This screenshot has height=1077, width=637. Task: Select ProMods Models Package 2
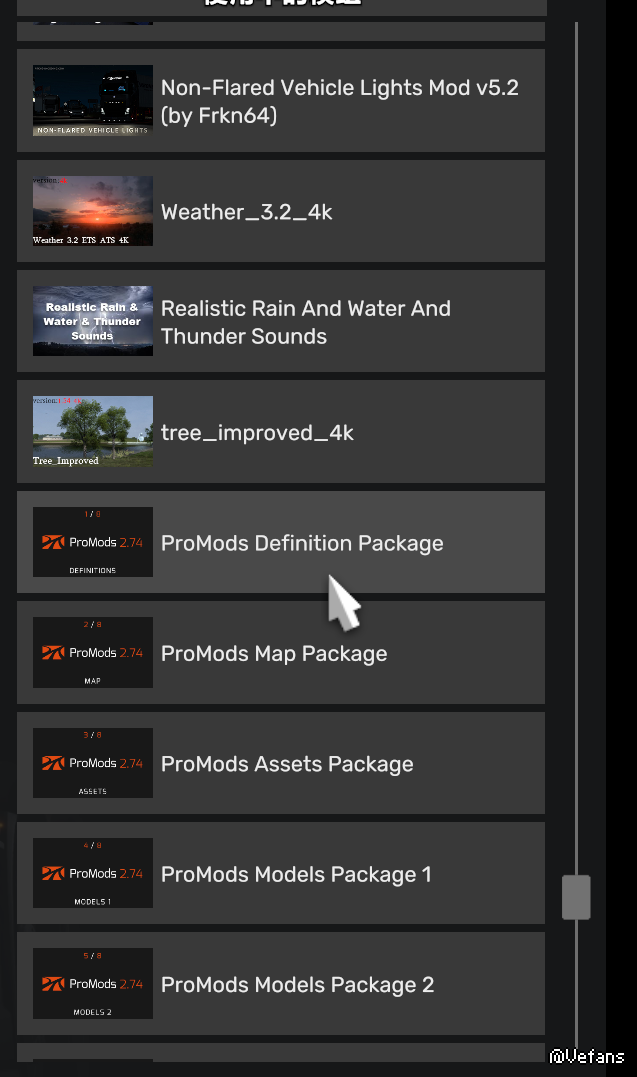click(x=280, y=984)
